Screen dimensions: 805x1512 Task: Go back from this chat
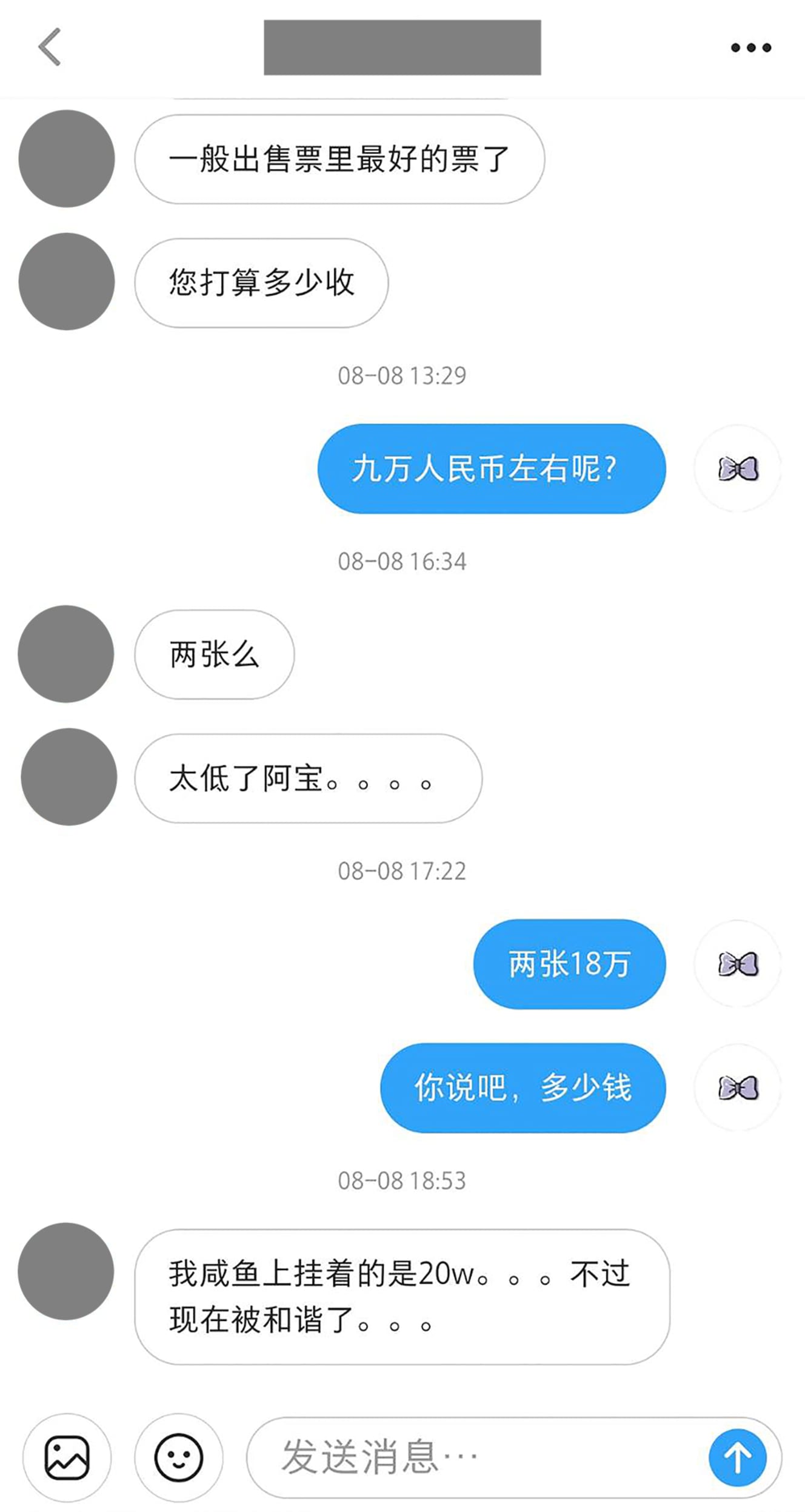(50, 47)
